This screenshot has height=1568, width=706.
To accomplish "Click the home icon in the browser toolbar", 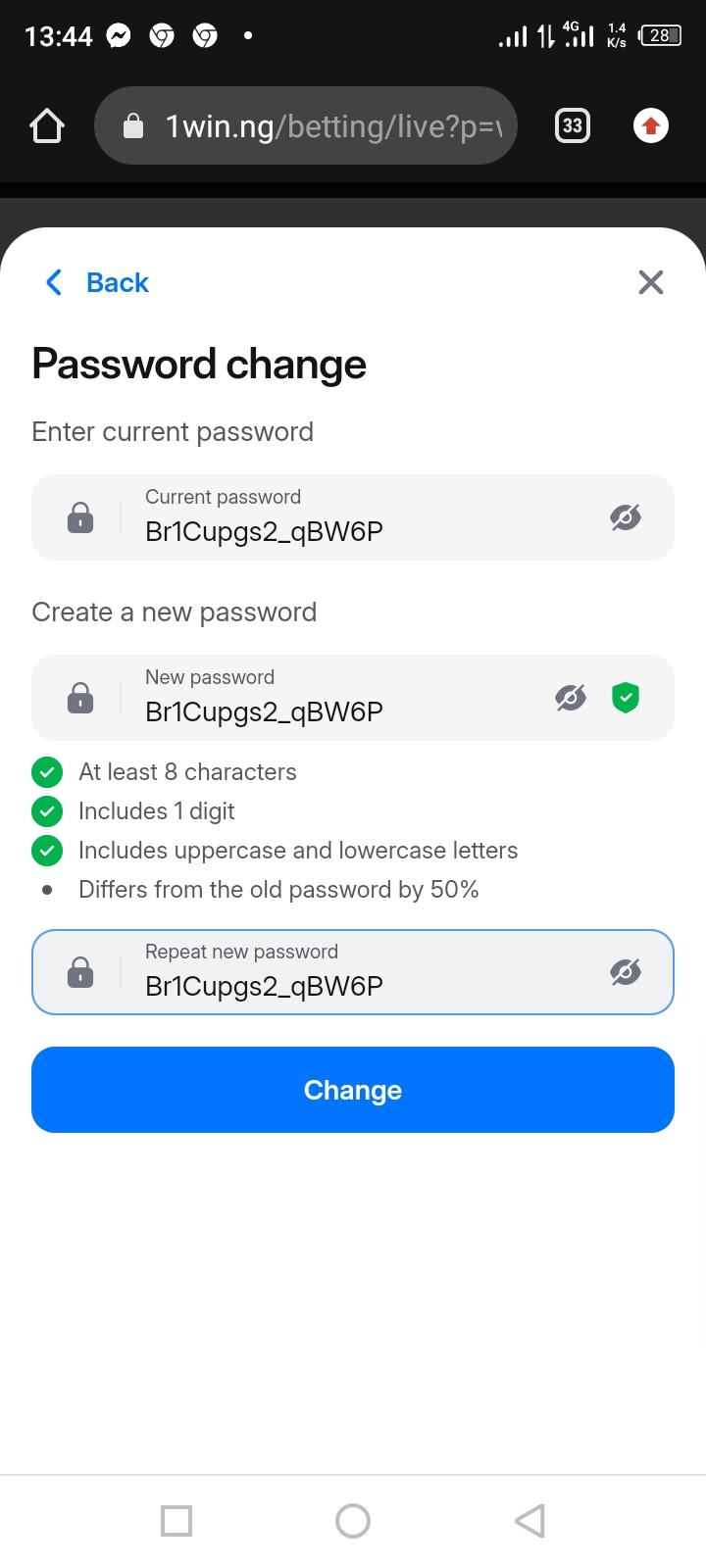I will [x=46, y=125].
